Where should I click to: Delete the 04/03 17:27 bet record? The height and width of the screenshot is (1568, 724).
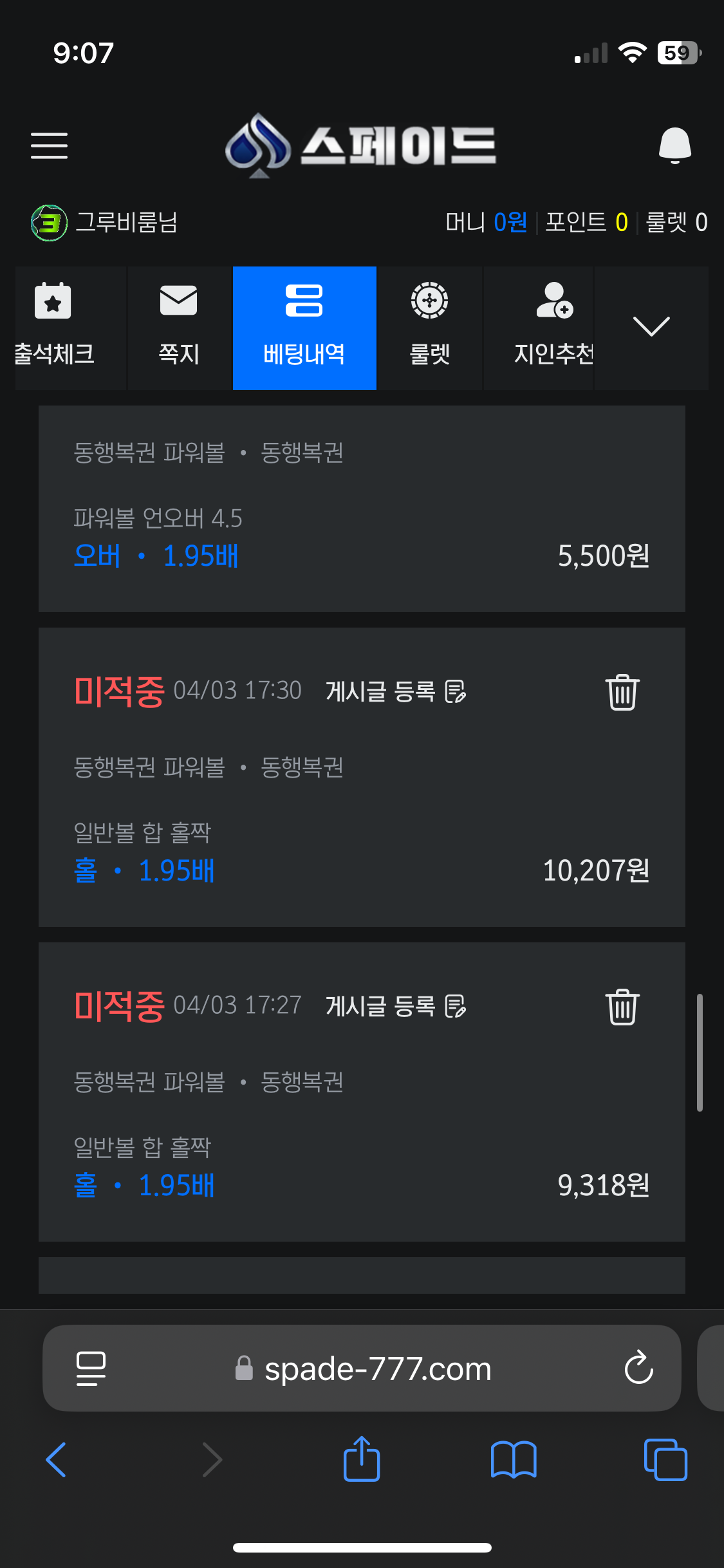click(622, 1007)
